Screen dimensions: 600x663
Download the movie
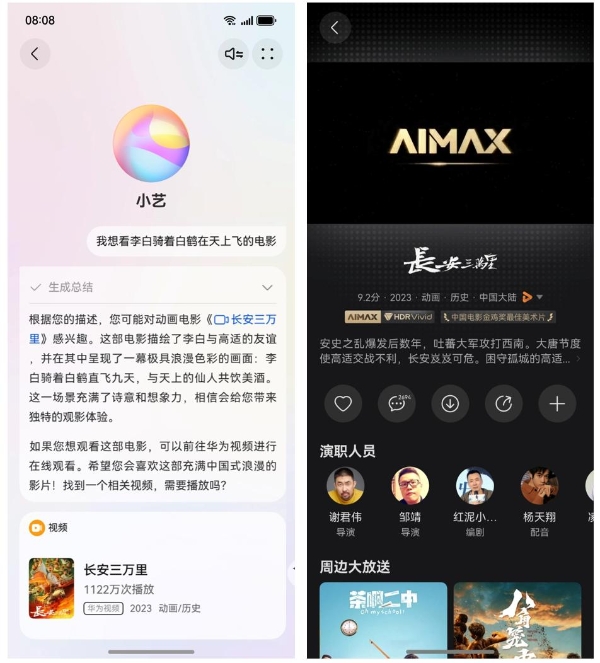pos(450,403)
